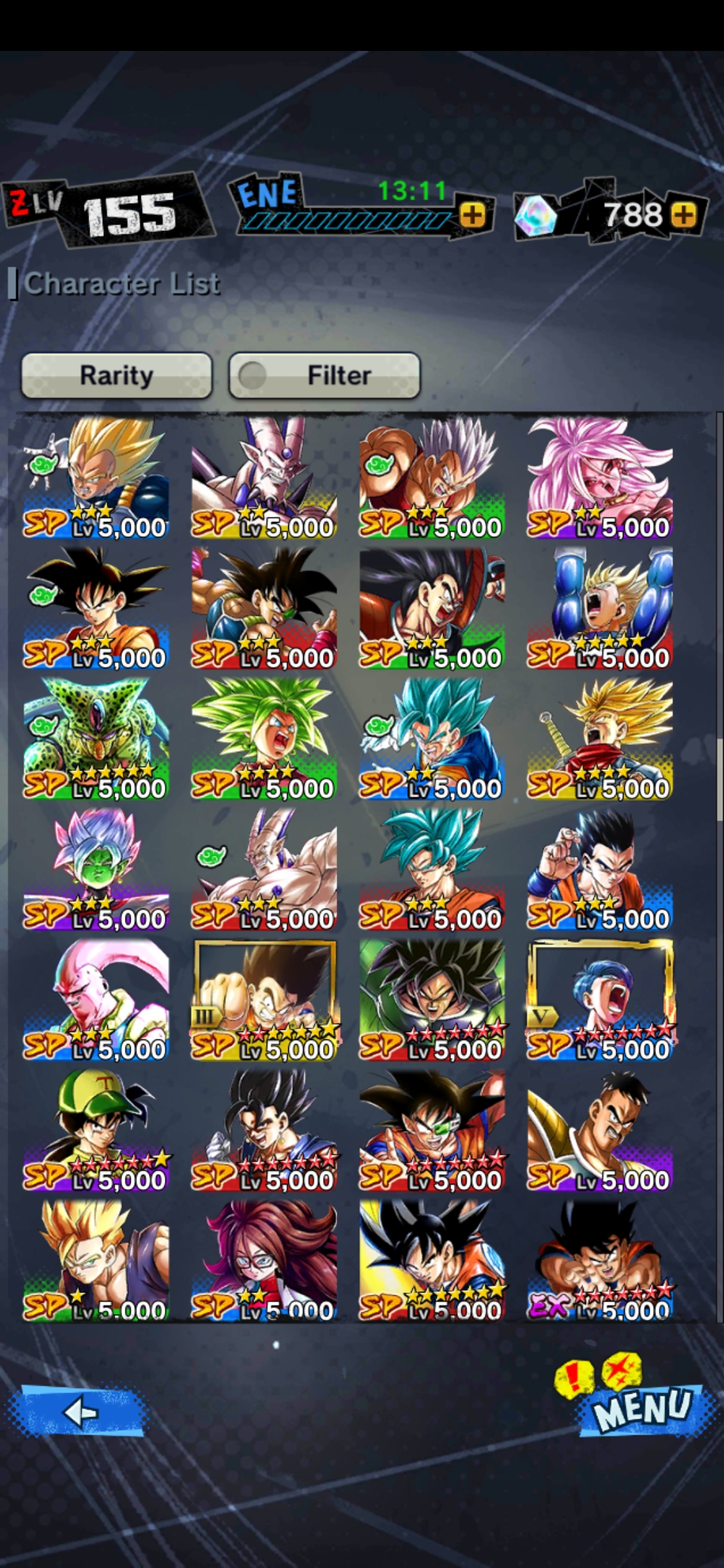This screenshot has height=1568, width=724.
Task: Open the Nappa character in Saiyan armor
Action: click(x=600, y=1130)
